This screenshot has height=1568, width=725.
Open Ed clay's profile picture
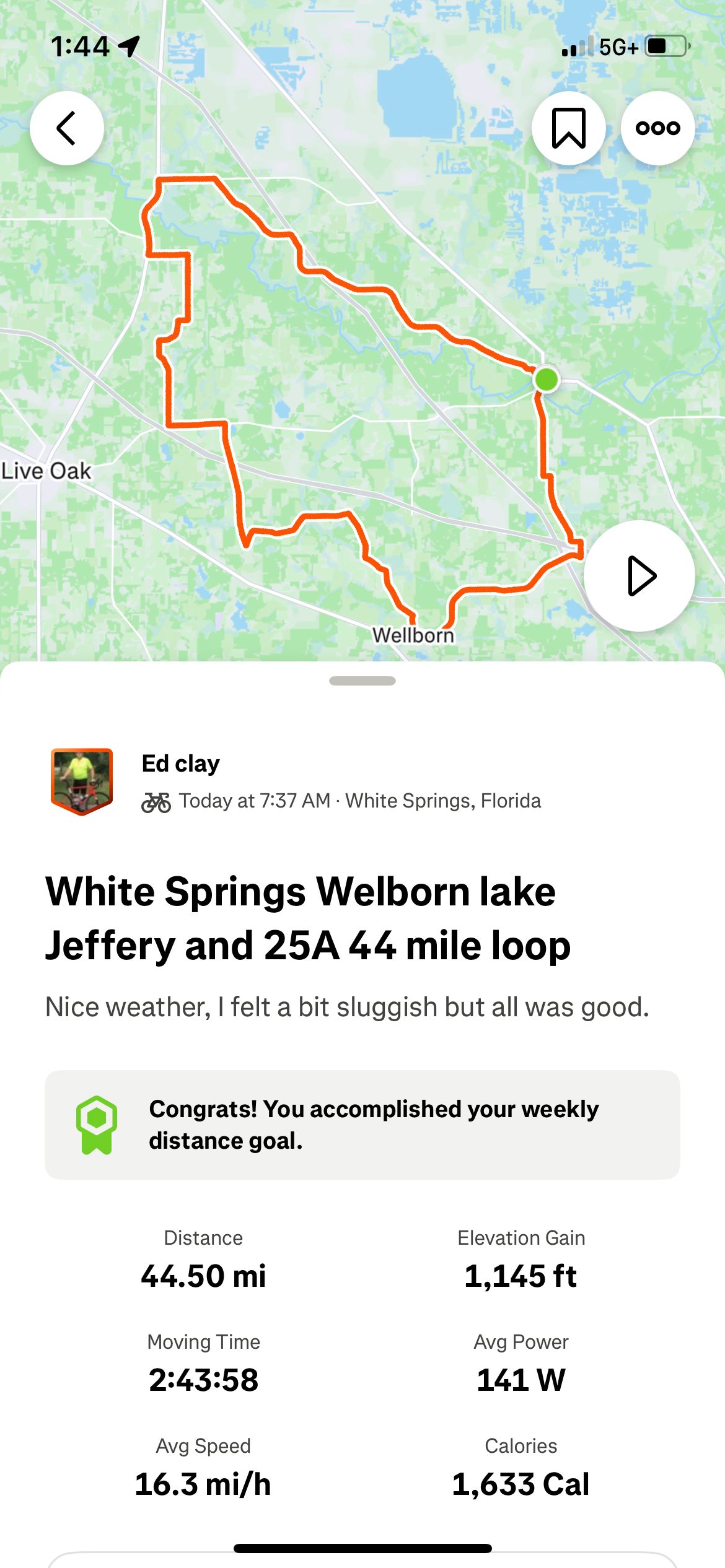click(82, 782)
